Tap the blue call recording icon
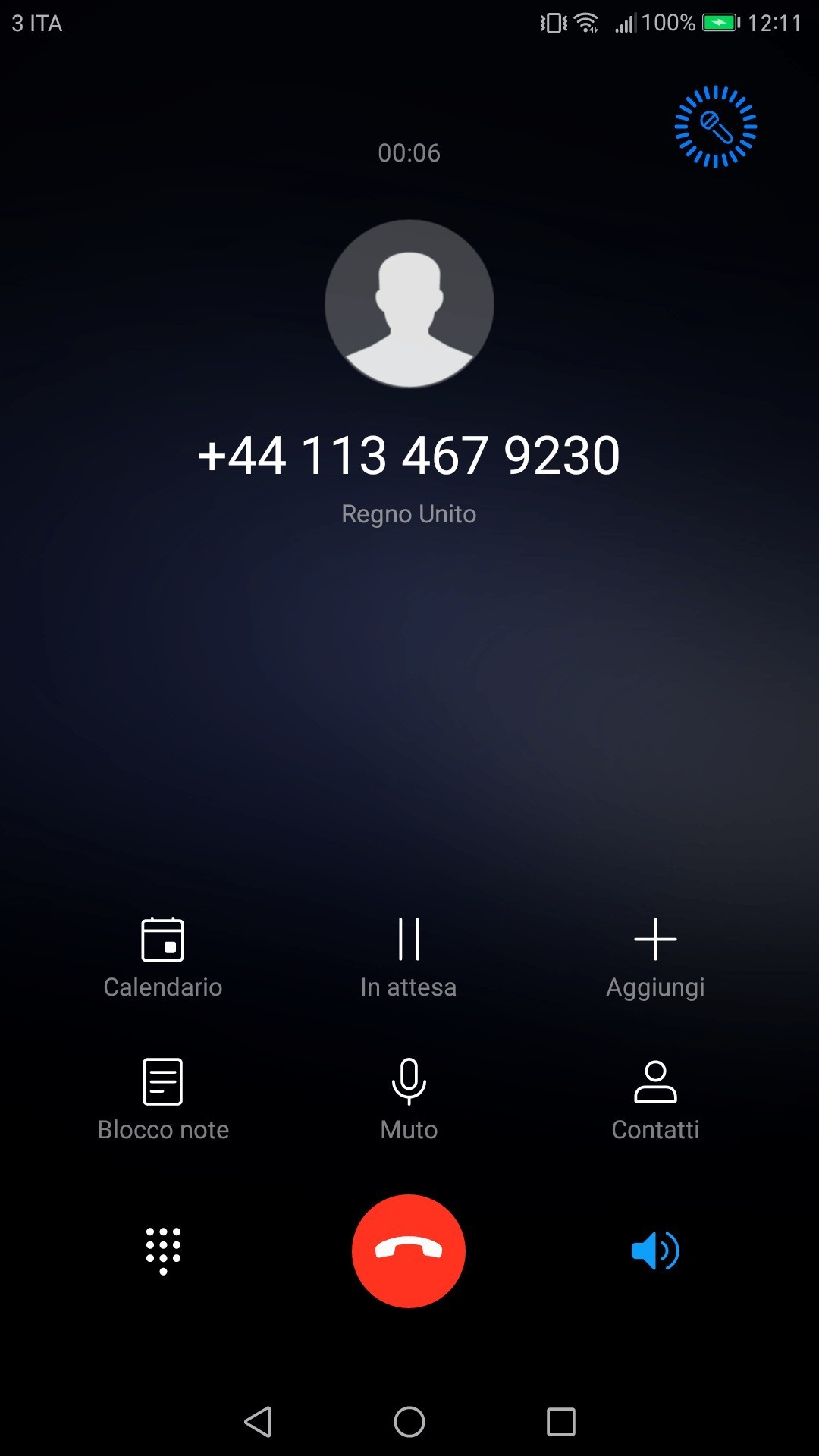The image size is (819, 1456). click(x=716, y=127)
